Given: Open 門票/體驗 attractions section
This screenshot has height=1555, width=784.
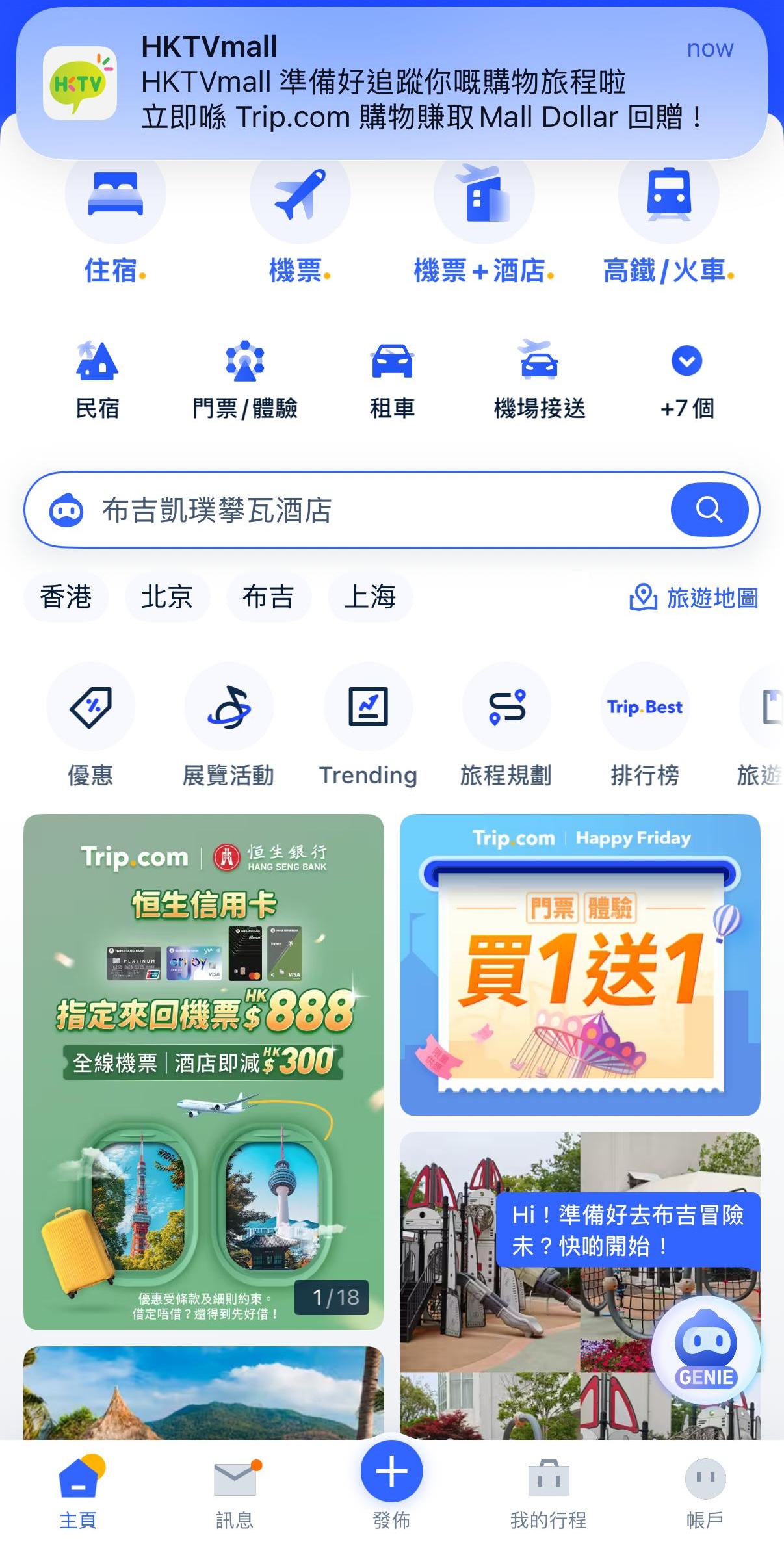Looking at the screenshot, I should 244,380.
